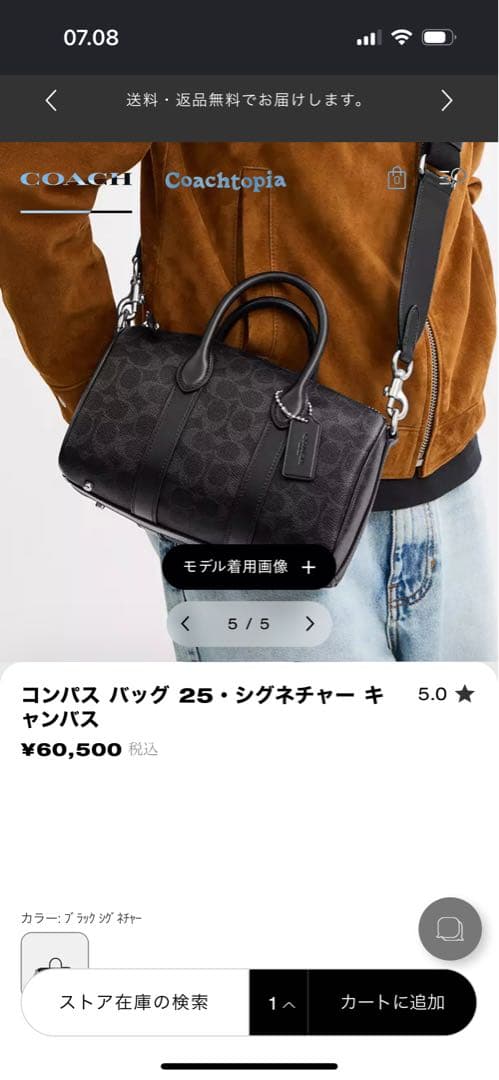This screenshot has width=499, height=1080.
Task: Show the previous announcement banner message
Action: pyautogui.click(x=51, y=101)
